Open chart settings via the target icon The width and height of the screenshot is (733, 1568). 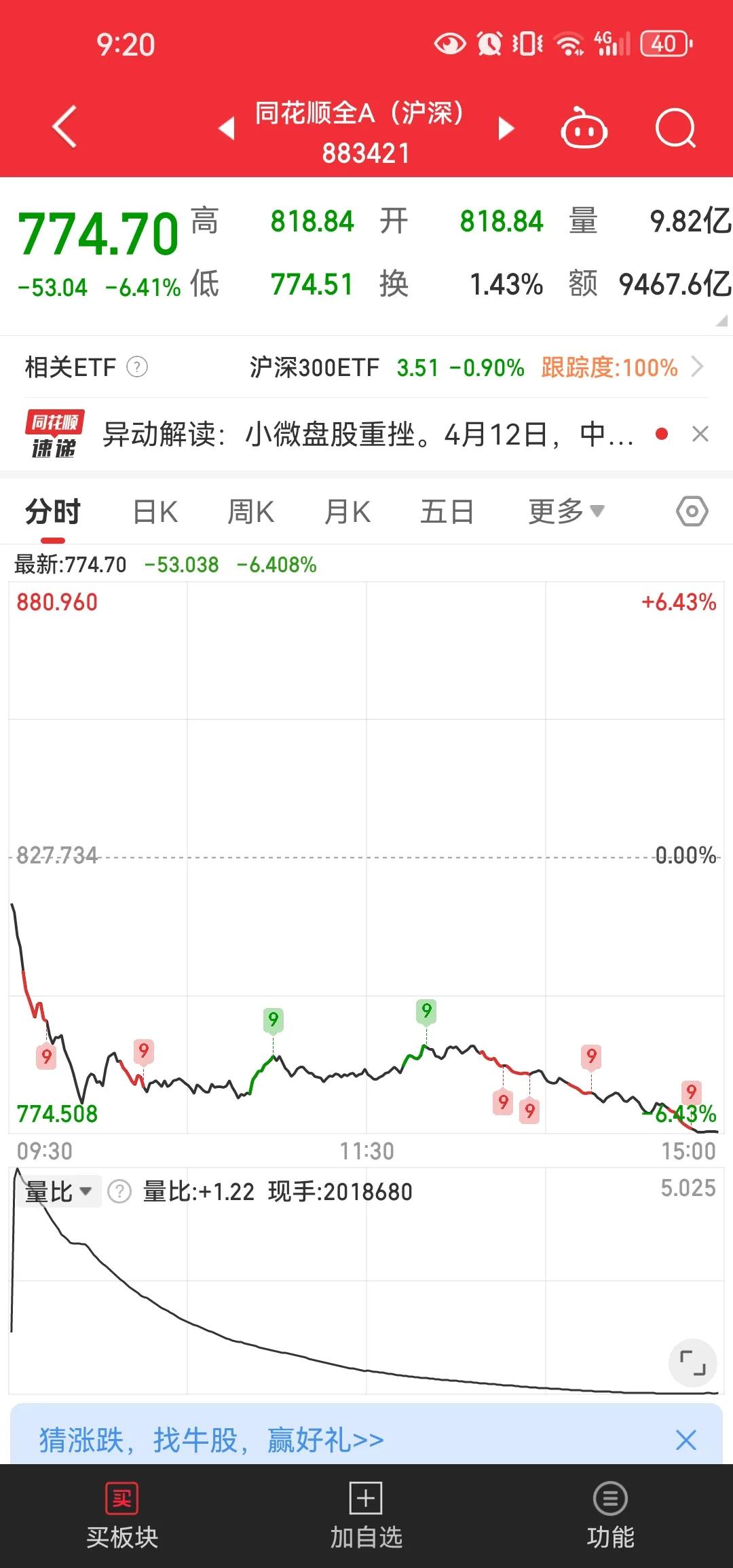[x=692, y=511]
